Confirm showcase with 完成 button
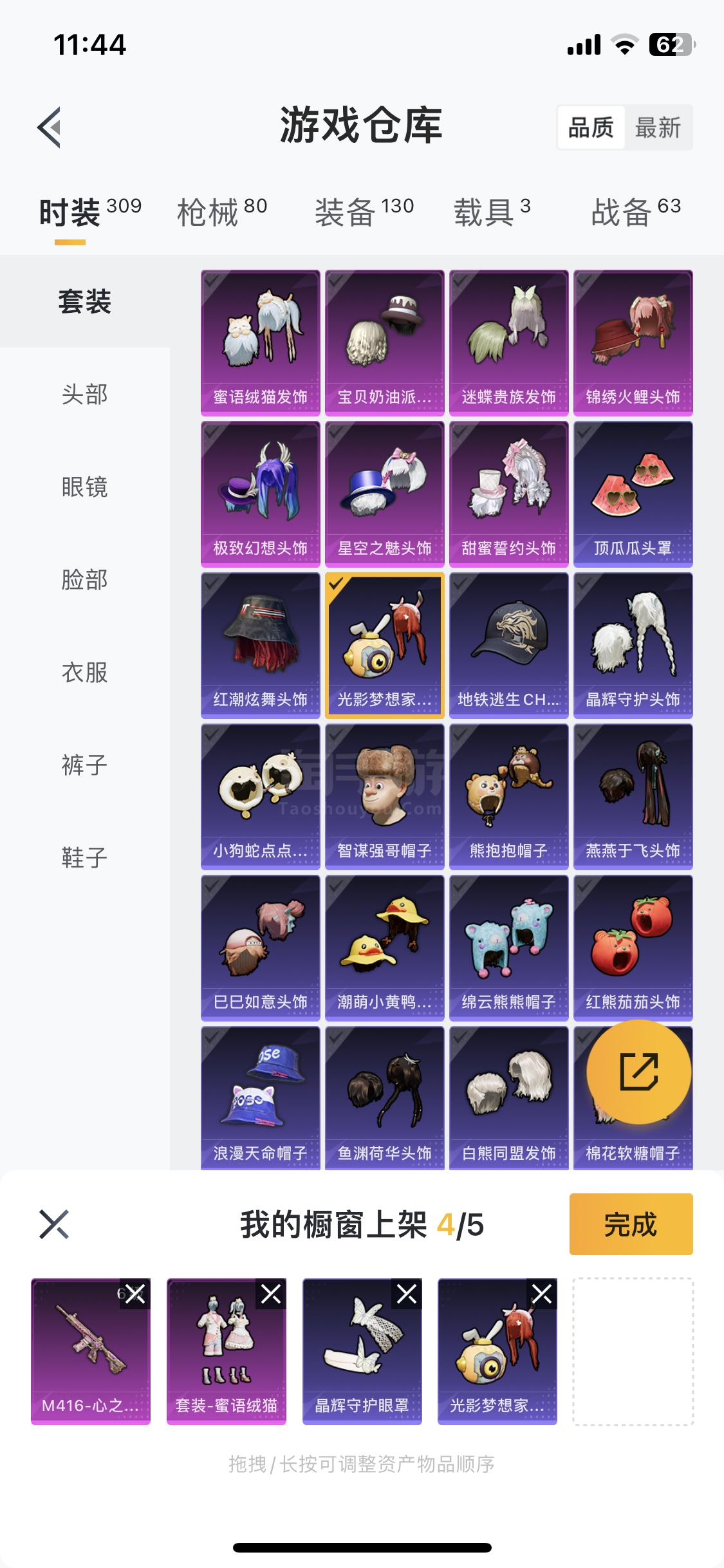This screenshot has width=724, height=1568. (630, 1224)
